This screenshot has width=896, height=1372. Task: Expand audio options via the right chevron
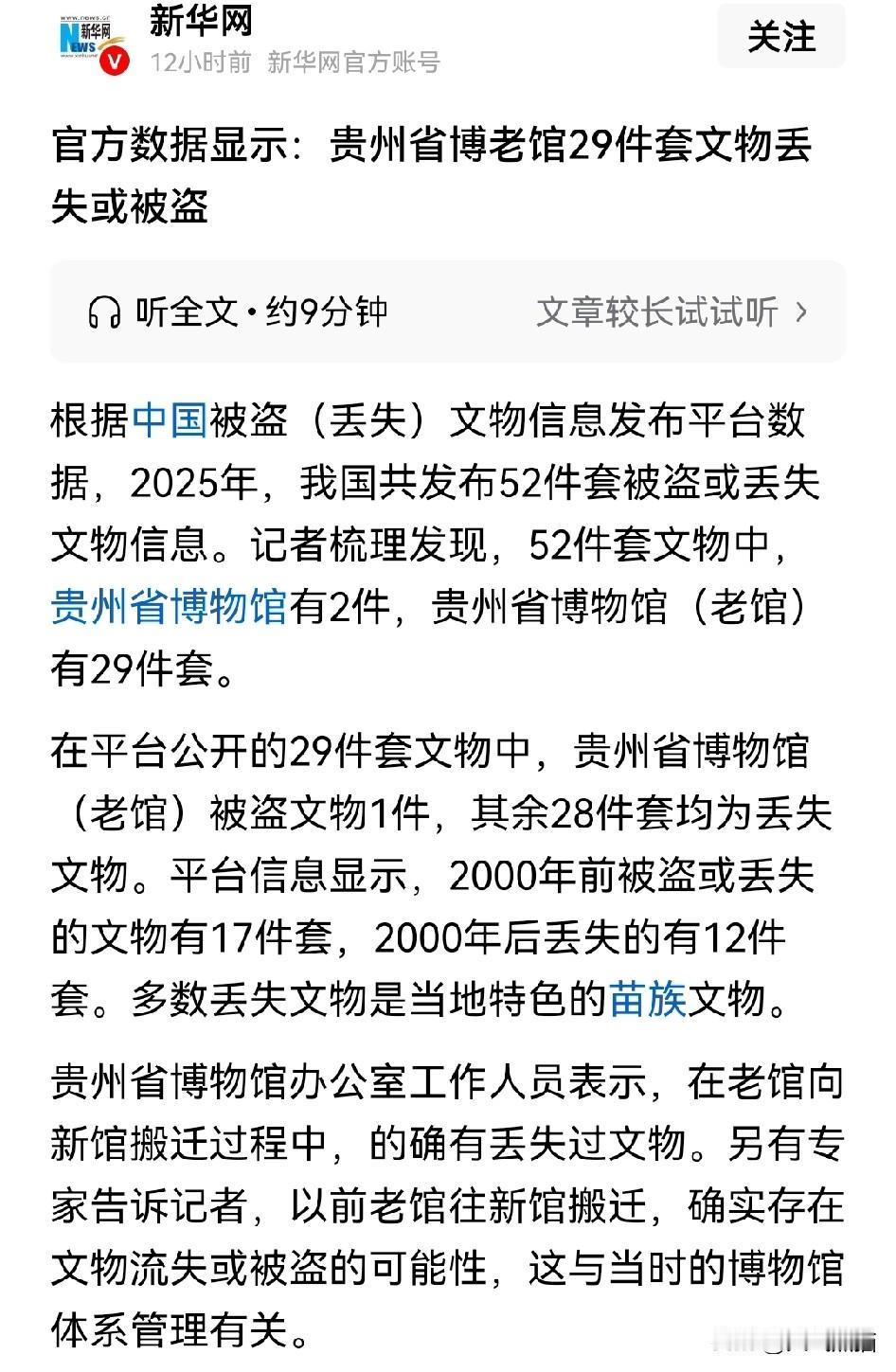801,311
